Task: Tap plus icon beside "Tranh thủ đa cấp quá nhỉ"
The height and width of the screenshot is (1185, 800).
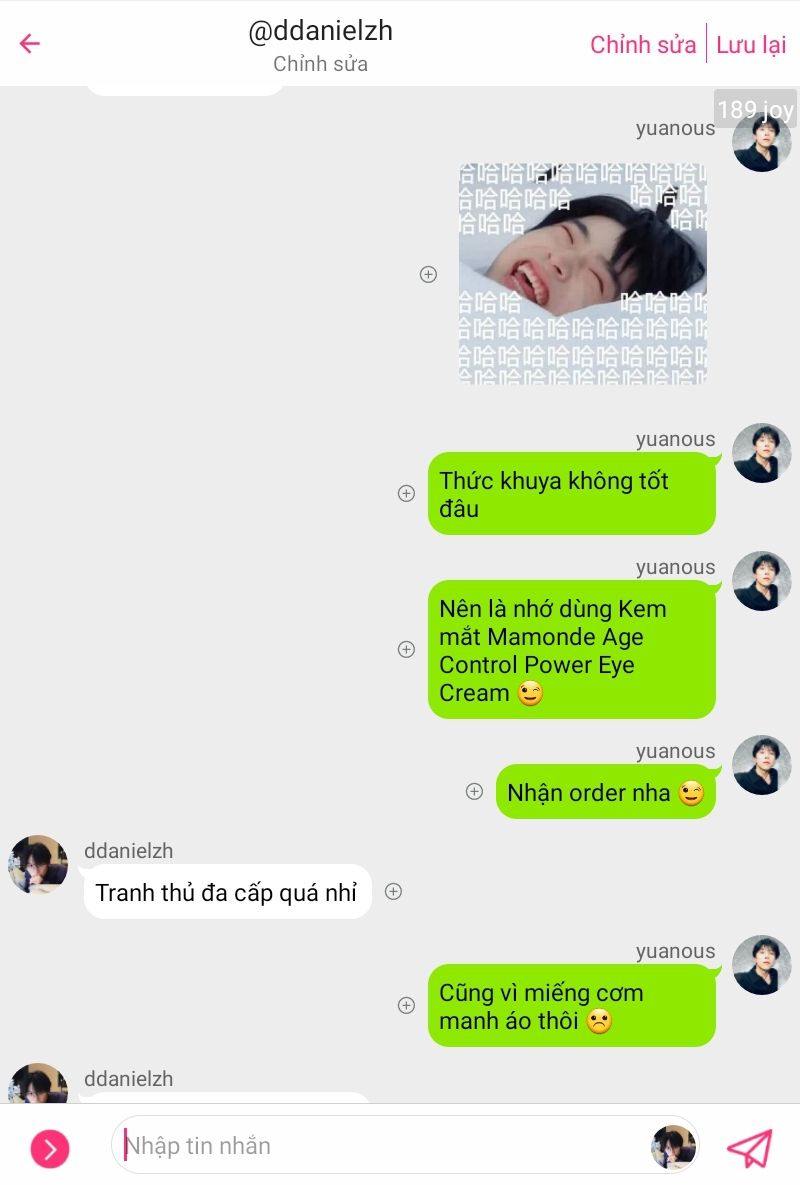Action: [x=393, y=891]
